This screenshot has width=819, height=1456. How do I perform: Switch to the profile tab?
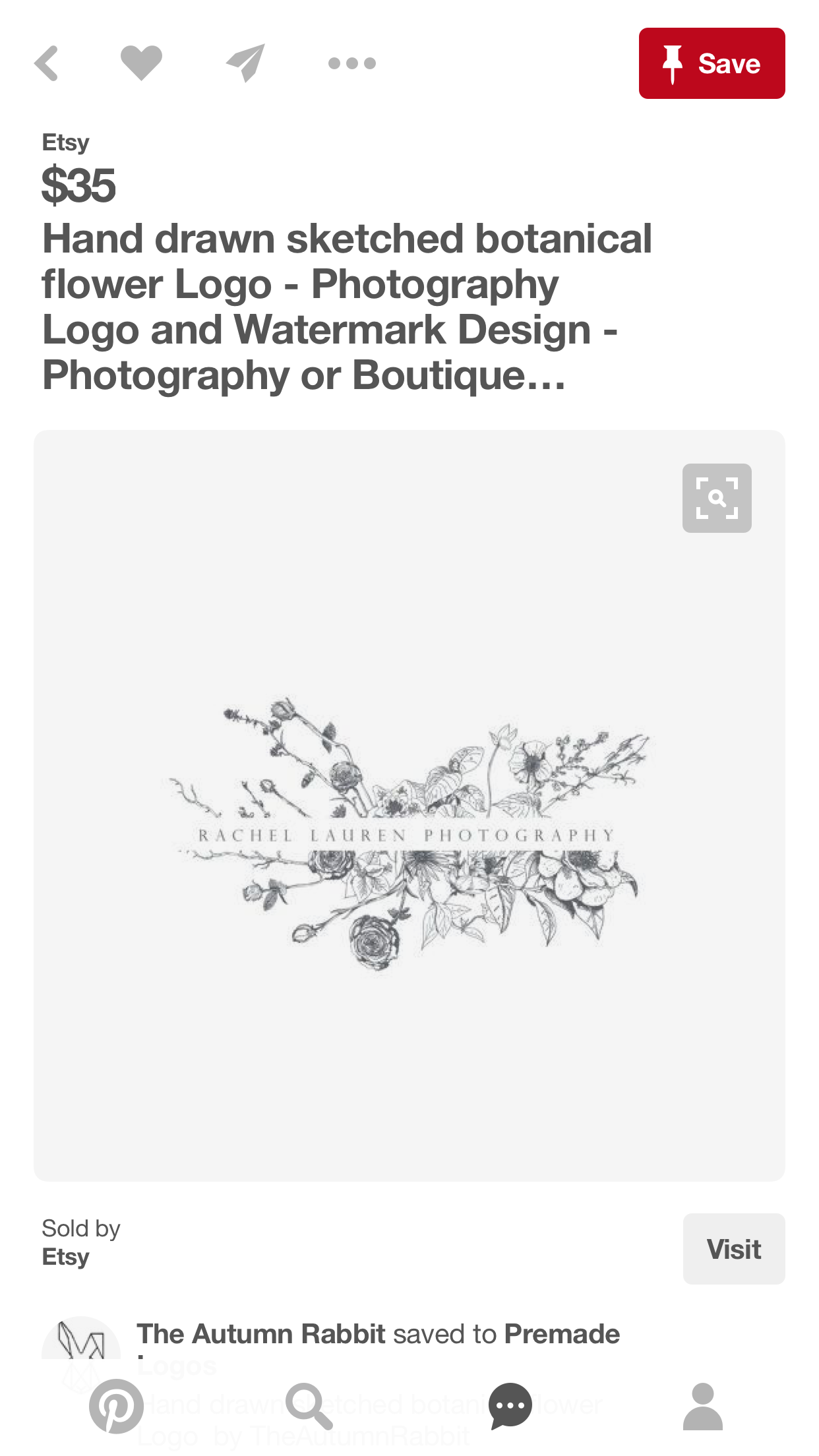pos(703,1407)
